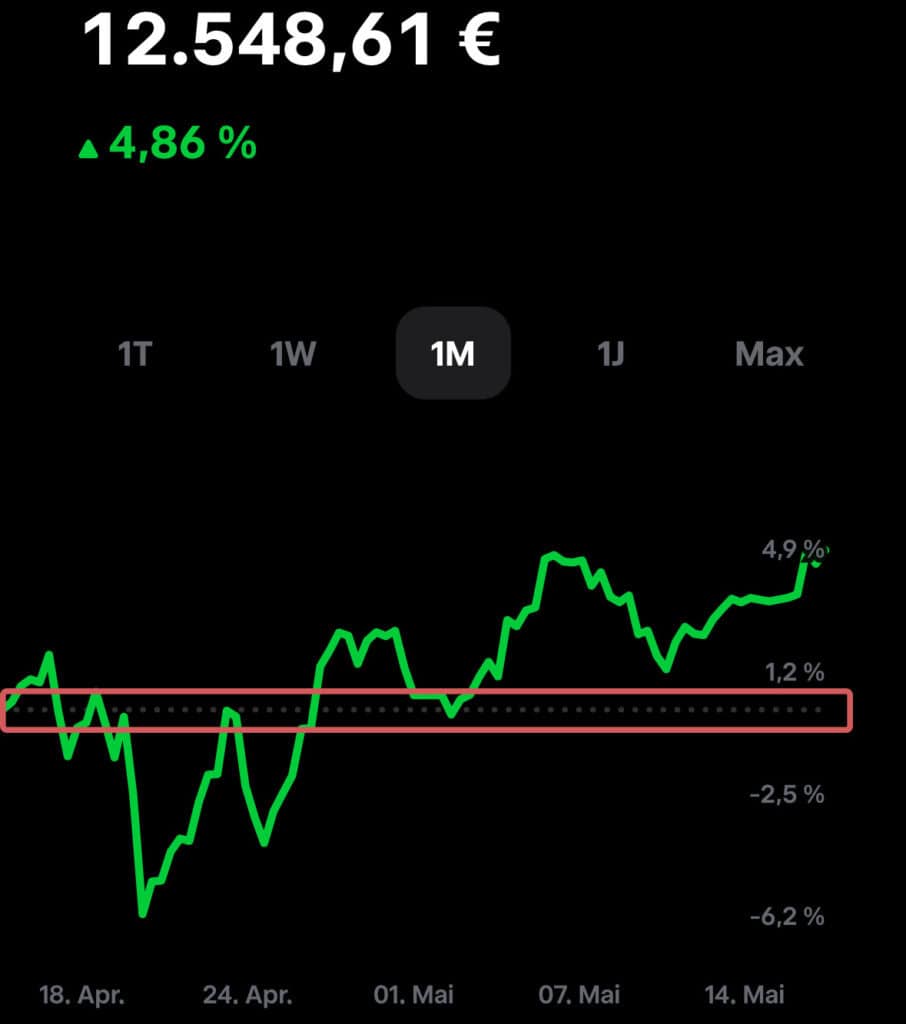Select the Max time range

[x=768, y=354]
